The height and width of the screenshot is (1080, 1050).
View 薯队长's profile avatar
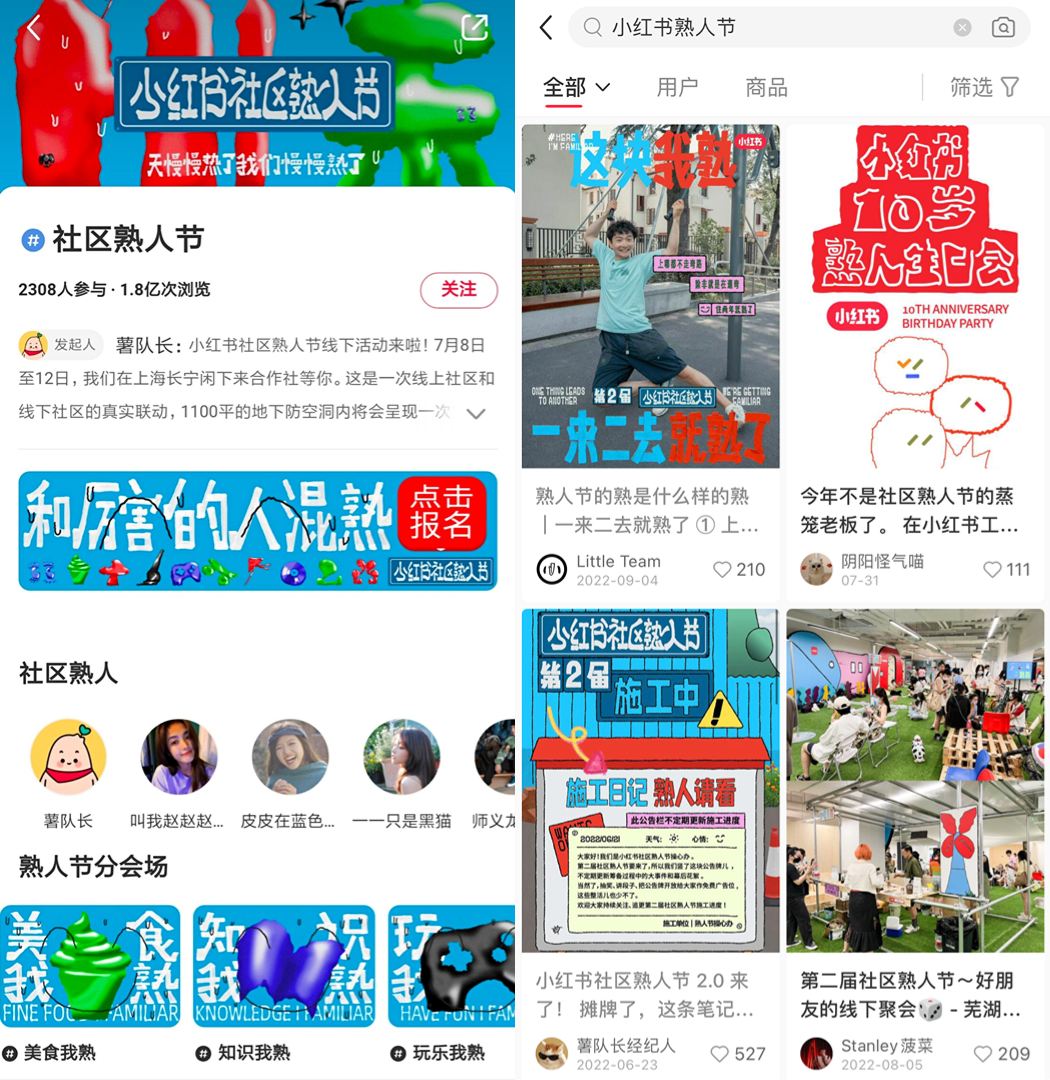point(68,758)
